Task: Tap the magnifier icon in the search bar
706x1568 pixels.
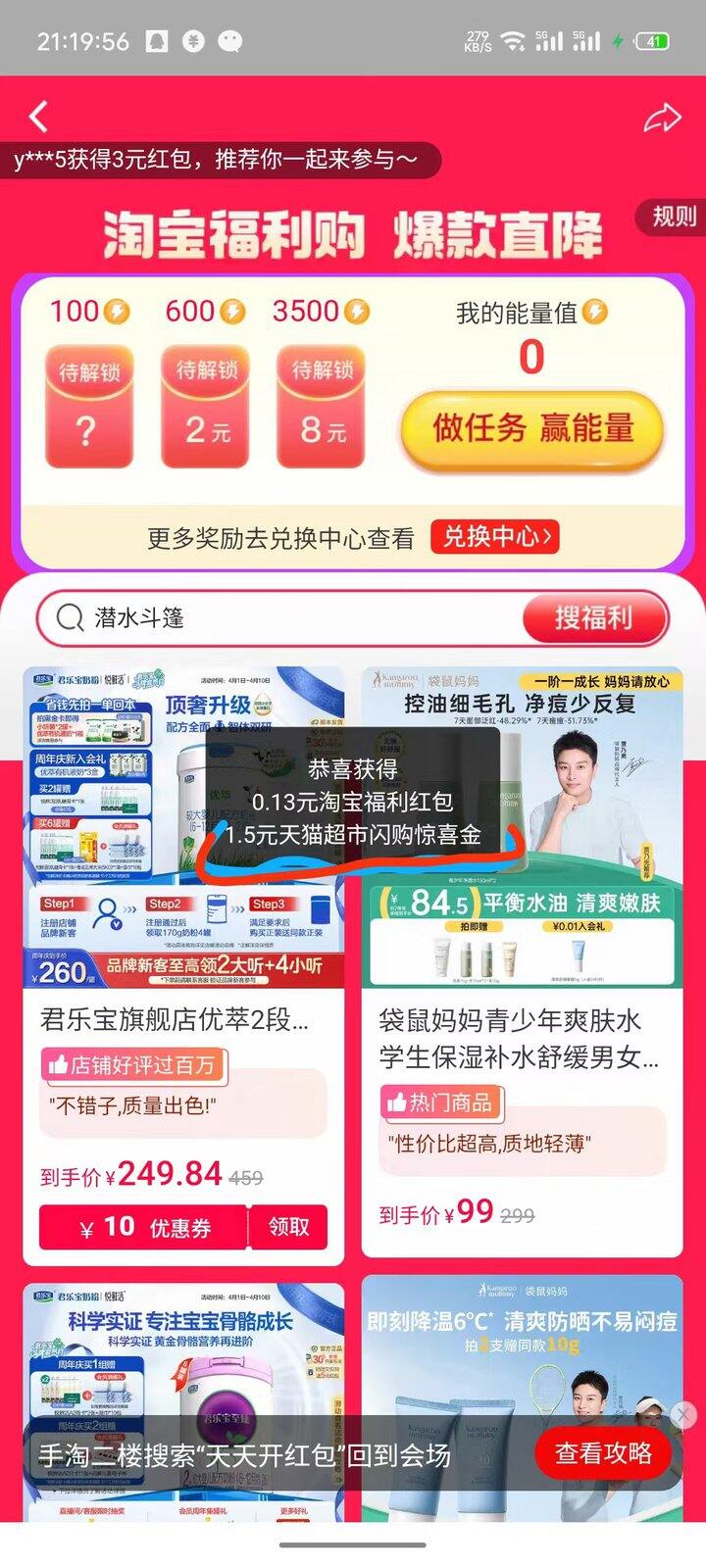Action: click(x=68, y=618)
